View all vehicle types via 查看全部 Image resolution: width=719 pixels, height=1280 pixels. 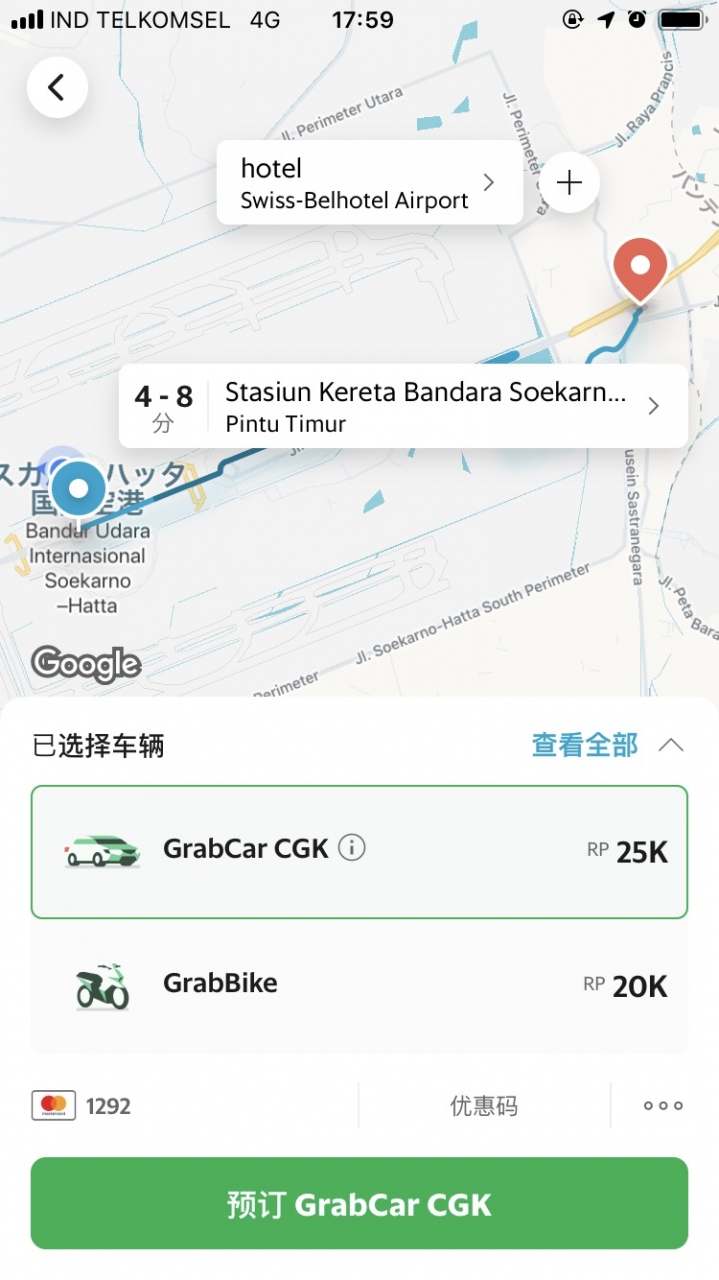[x=584, y=745]
